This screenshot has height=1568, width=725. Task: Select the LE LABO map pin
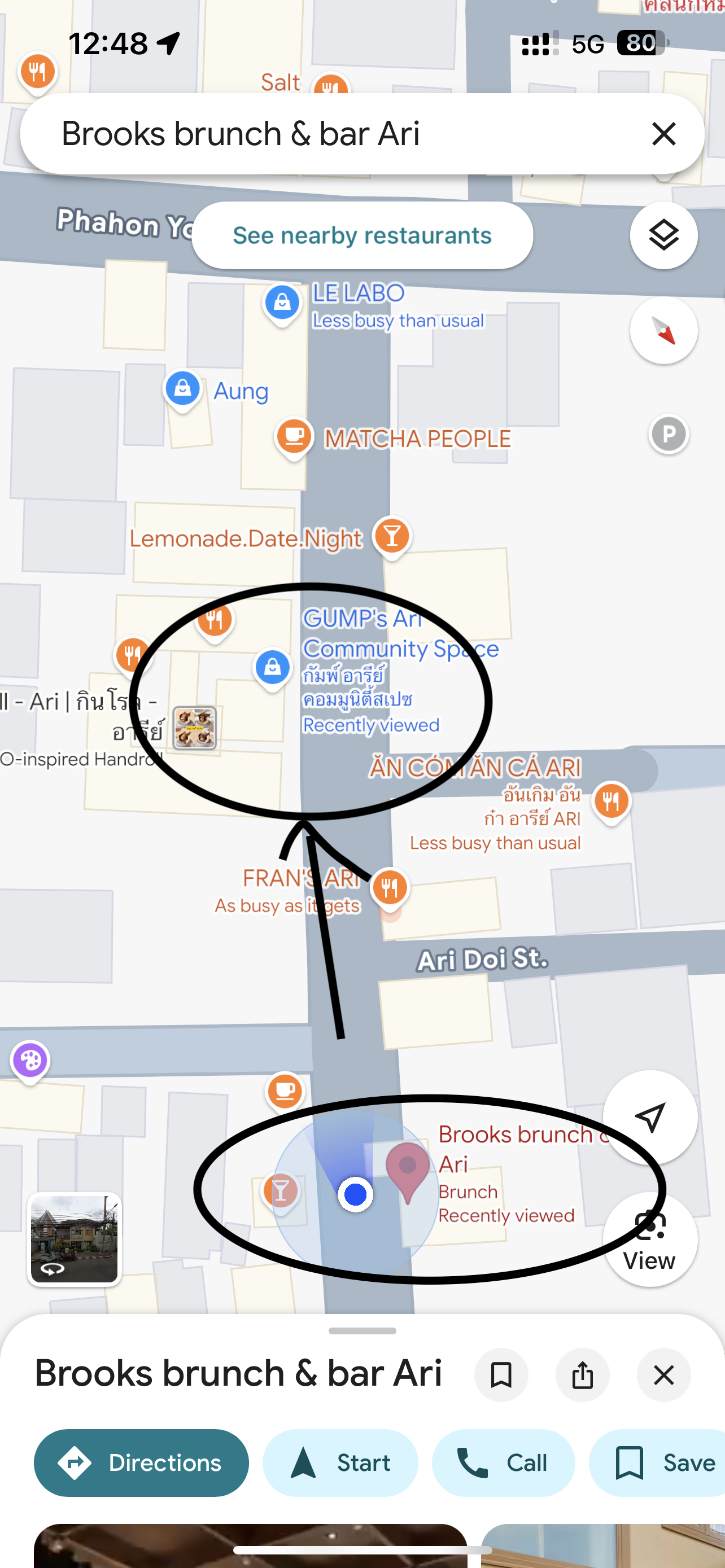(x=282, y=303)
